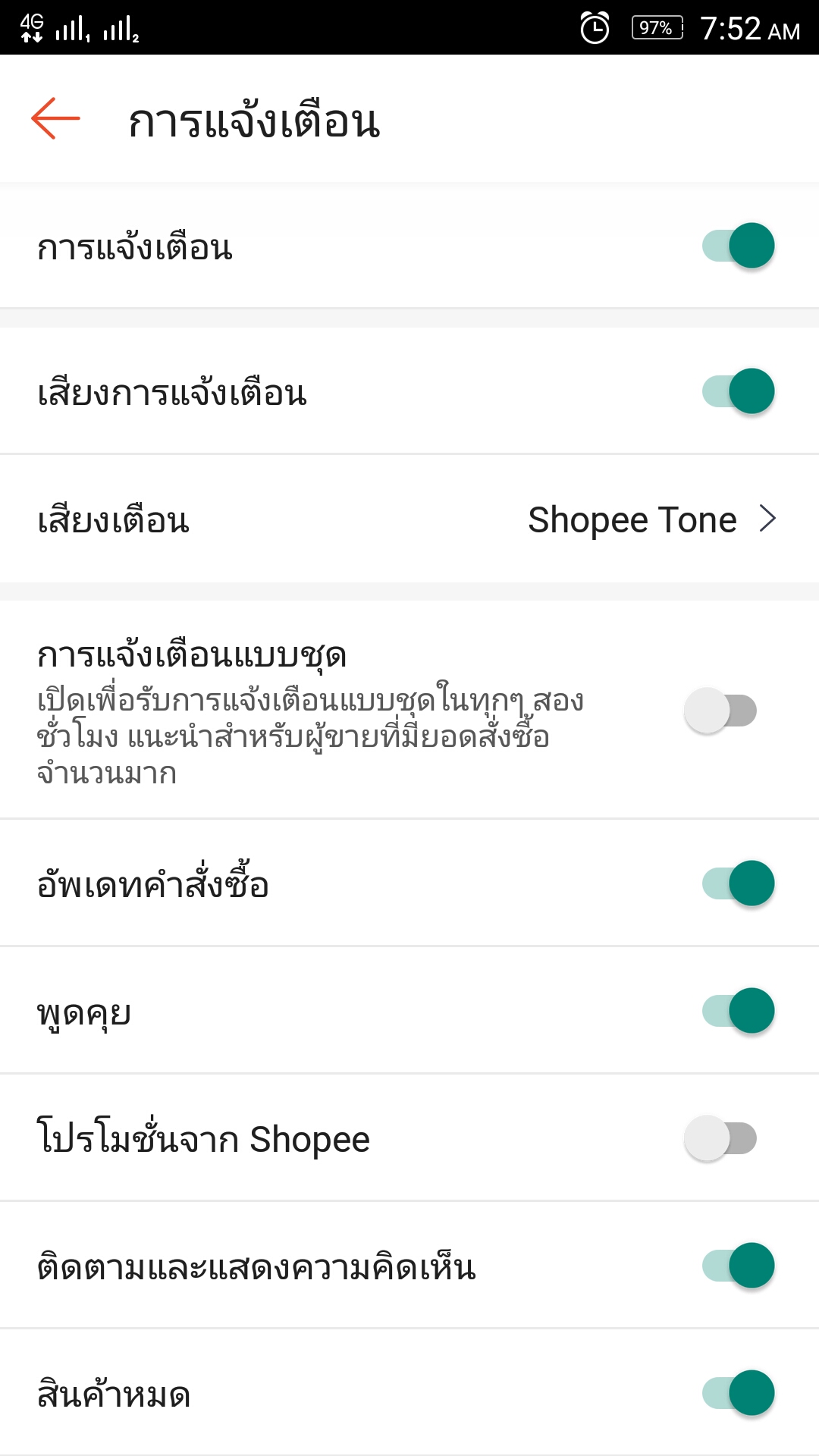
Task: Turn off อัพเดทคำสั่งซื้อ notifications
Action: point(738,883)
